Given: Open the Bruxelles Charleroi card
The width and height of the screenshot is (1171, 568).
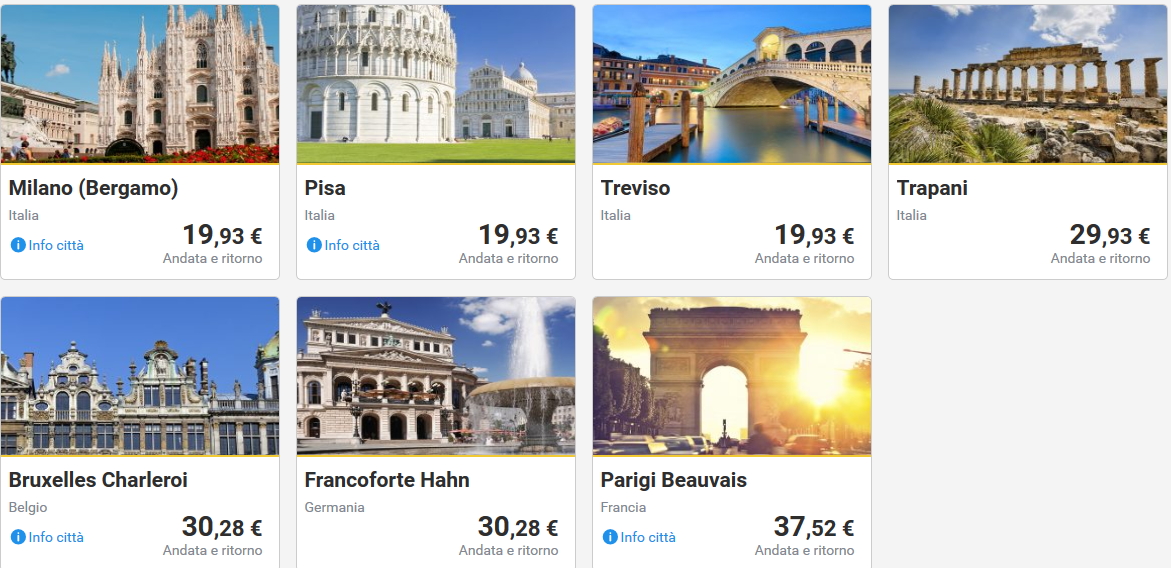Looking at the screenshot, I should pos(140,377).
